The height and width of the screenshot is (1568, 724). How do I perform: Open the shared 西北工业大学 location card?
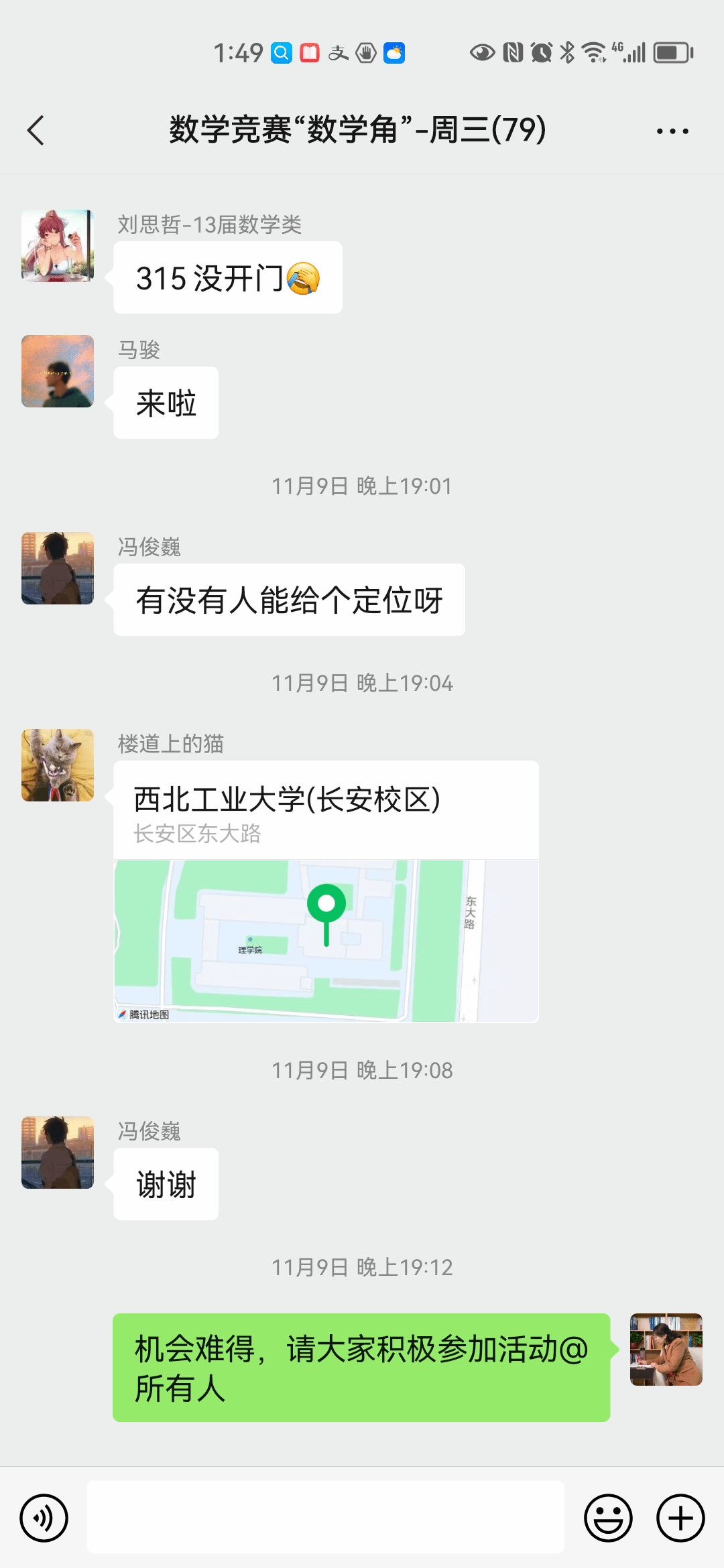click(x=326, y=891)
